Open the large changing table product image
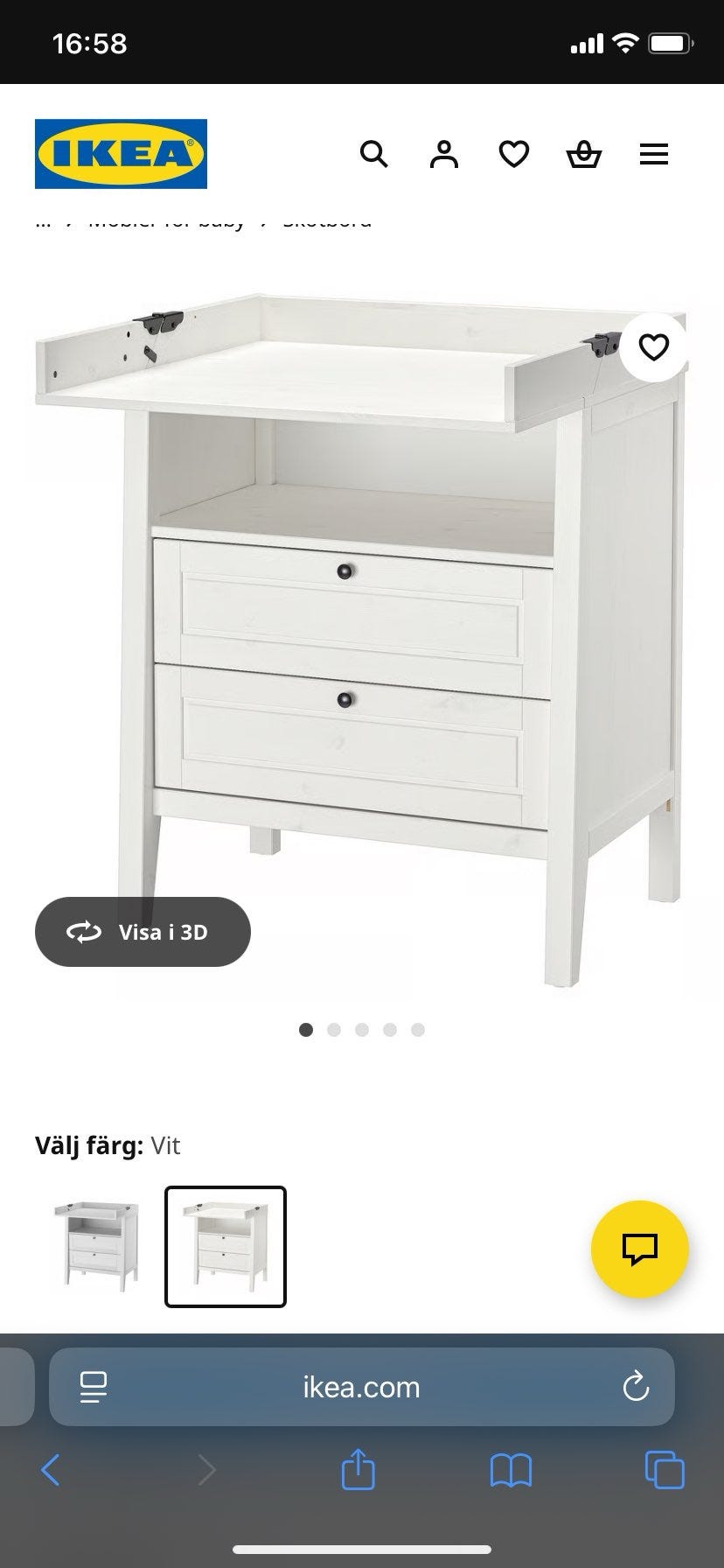 coord(359,639)
